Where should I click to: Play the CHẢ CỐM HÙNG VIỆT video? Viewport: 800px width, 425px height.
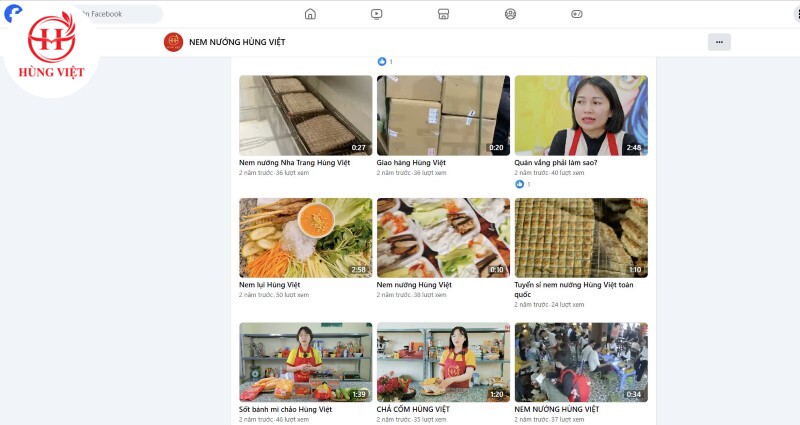pyautogui.click(x=443, y=361)
